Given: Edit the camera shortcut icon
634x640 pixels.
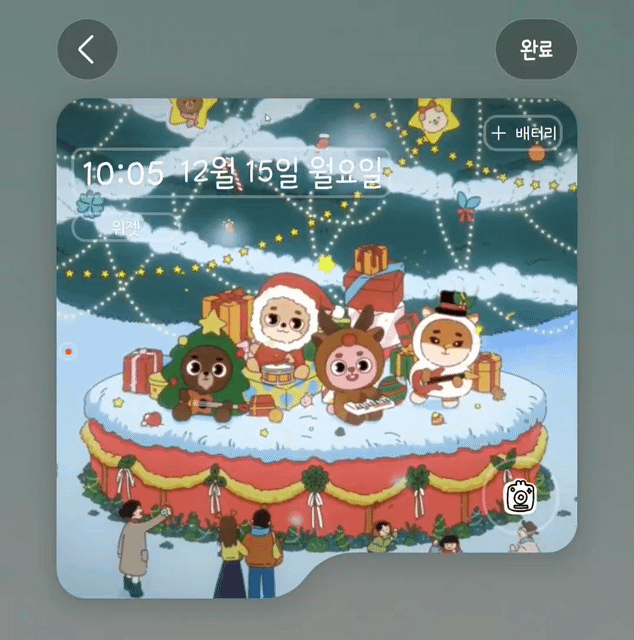Looking at the screenshot, I should (x=520, y=496).
